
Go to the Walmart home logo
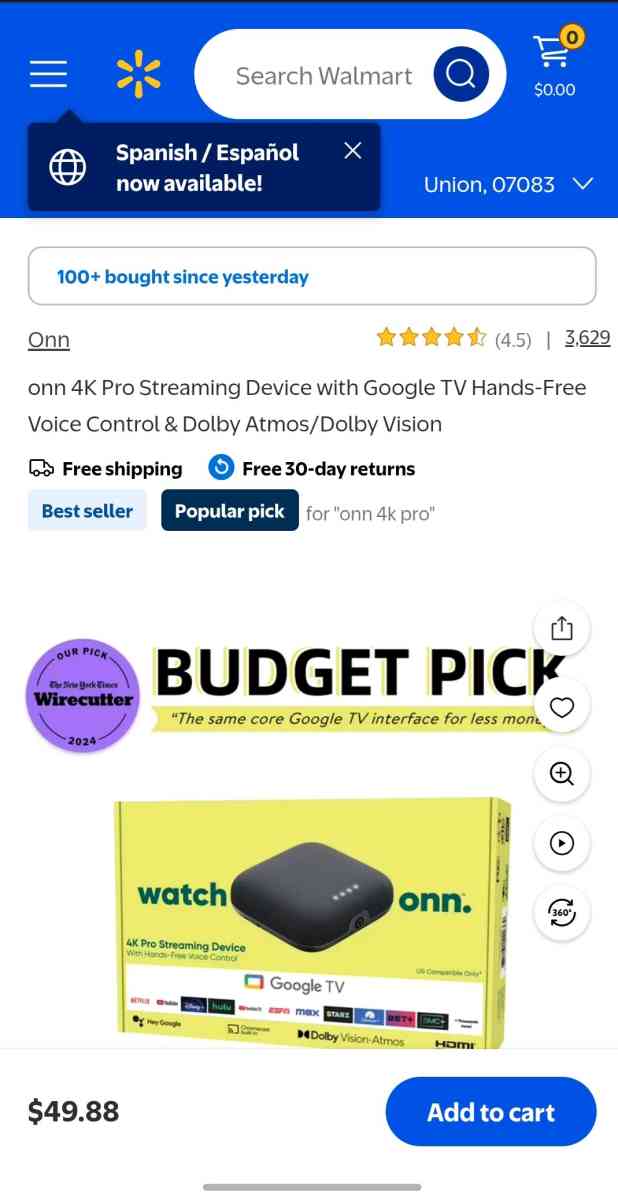click(138, 74)
